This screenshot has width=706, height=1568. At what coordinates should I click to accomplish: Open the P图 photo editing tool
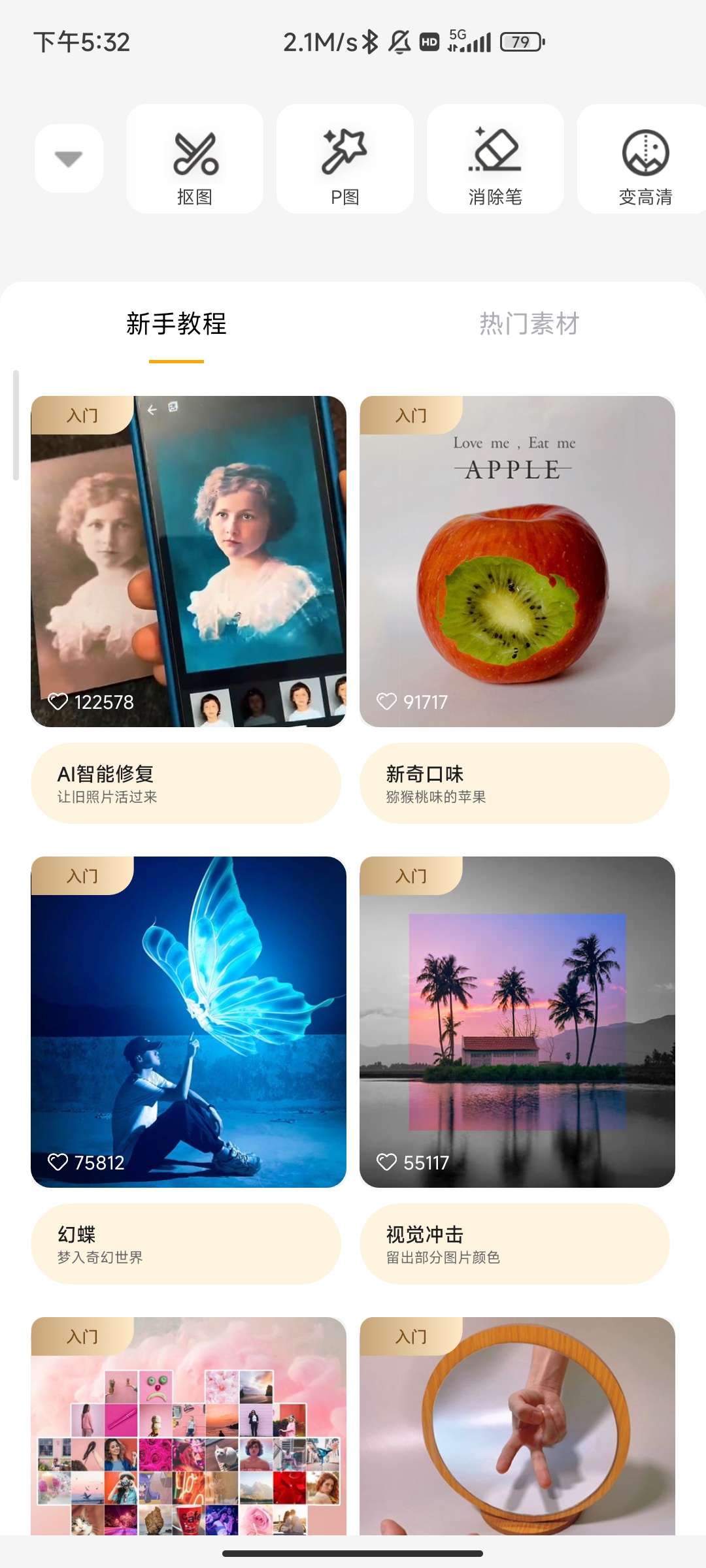(345, 159)
